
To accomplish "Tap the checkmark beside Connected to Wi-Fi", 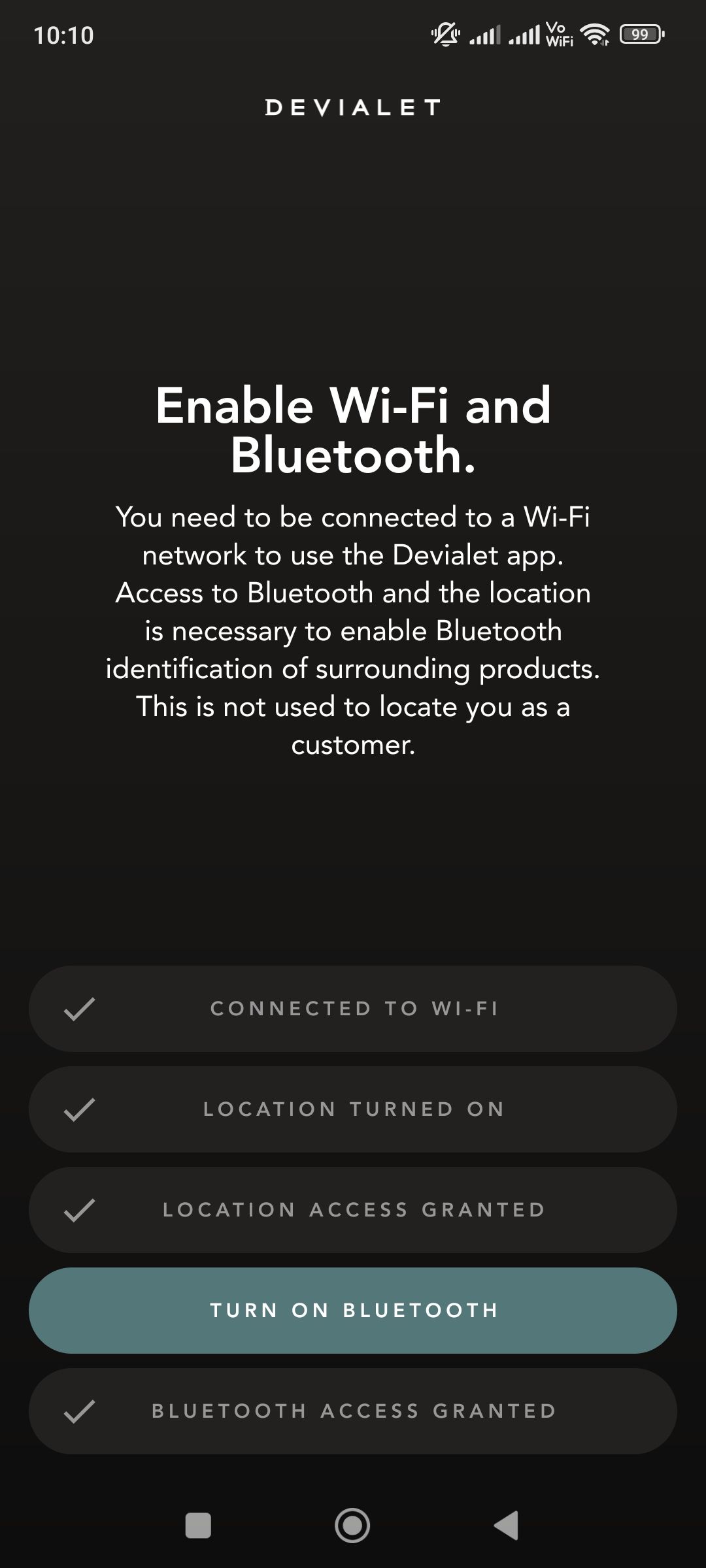I will (x=80, y=1009).
